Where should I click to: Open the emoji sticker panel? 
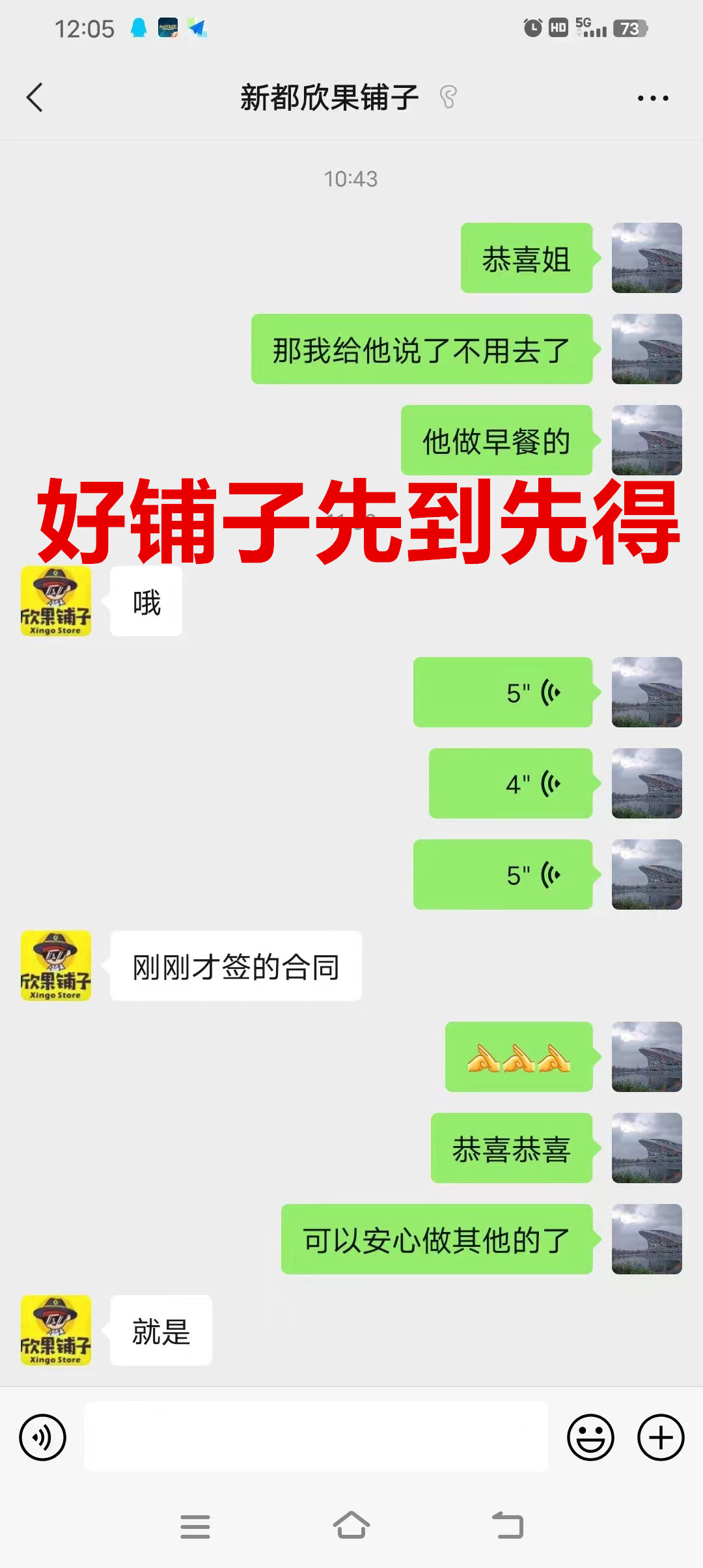[590, 1437]
